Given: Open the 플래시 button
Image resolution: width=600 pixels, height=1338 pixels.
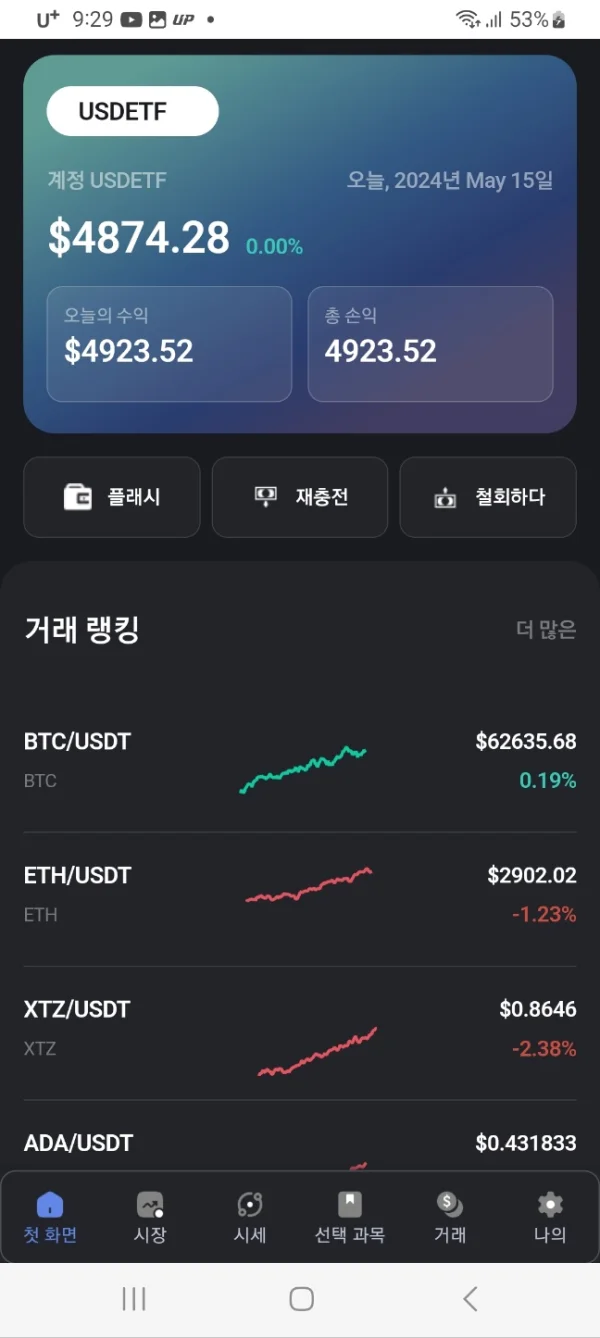Looking at the screenshot, I should (112, 497).
